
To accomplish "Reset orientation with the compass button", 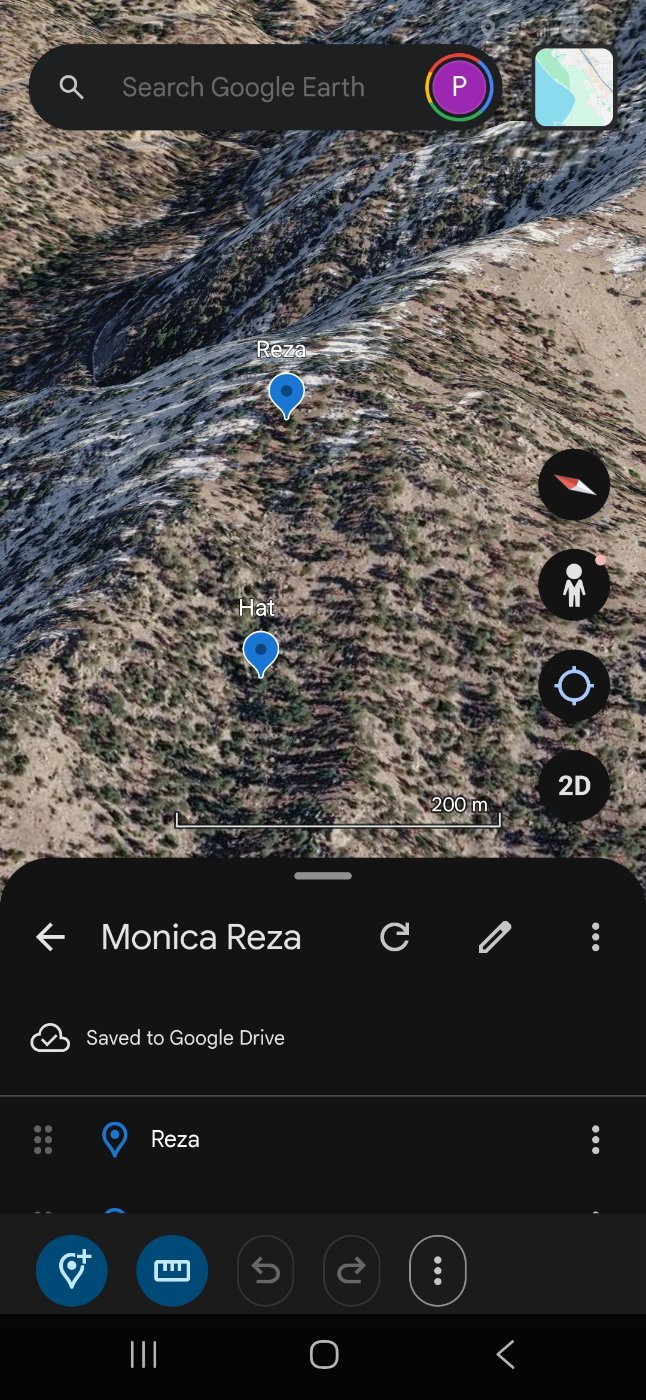I will [574, 485].
